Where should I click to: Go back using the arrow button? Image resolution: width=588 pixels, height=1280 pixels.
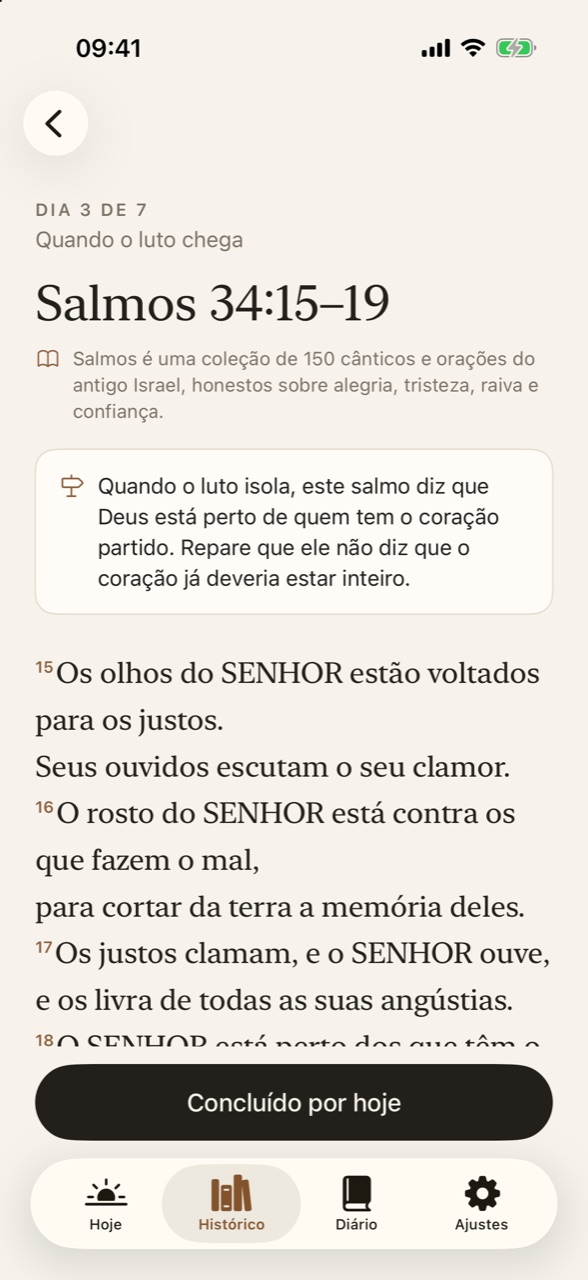(56, 123)
